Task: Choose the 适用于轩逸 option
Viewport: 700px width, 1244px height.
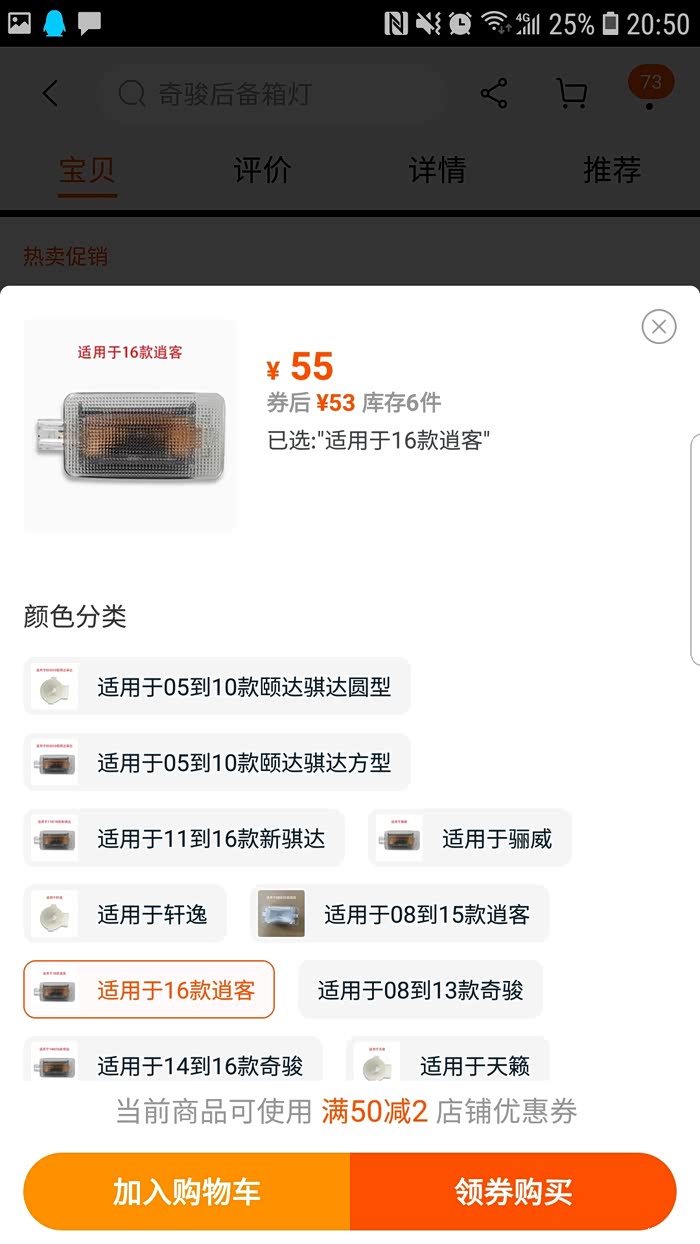Action: coord(125,915)
